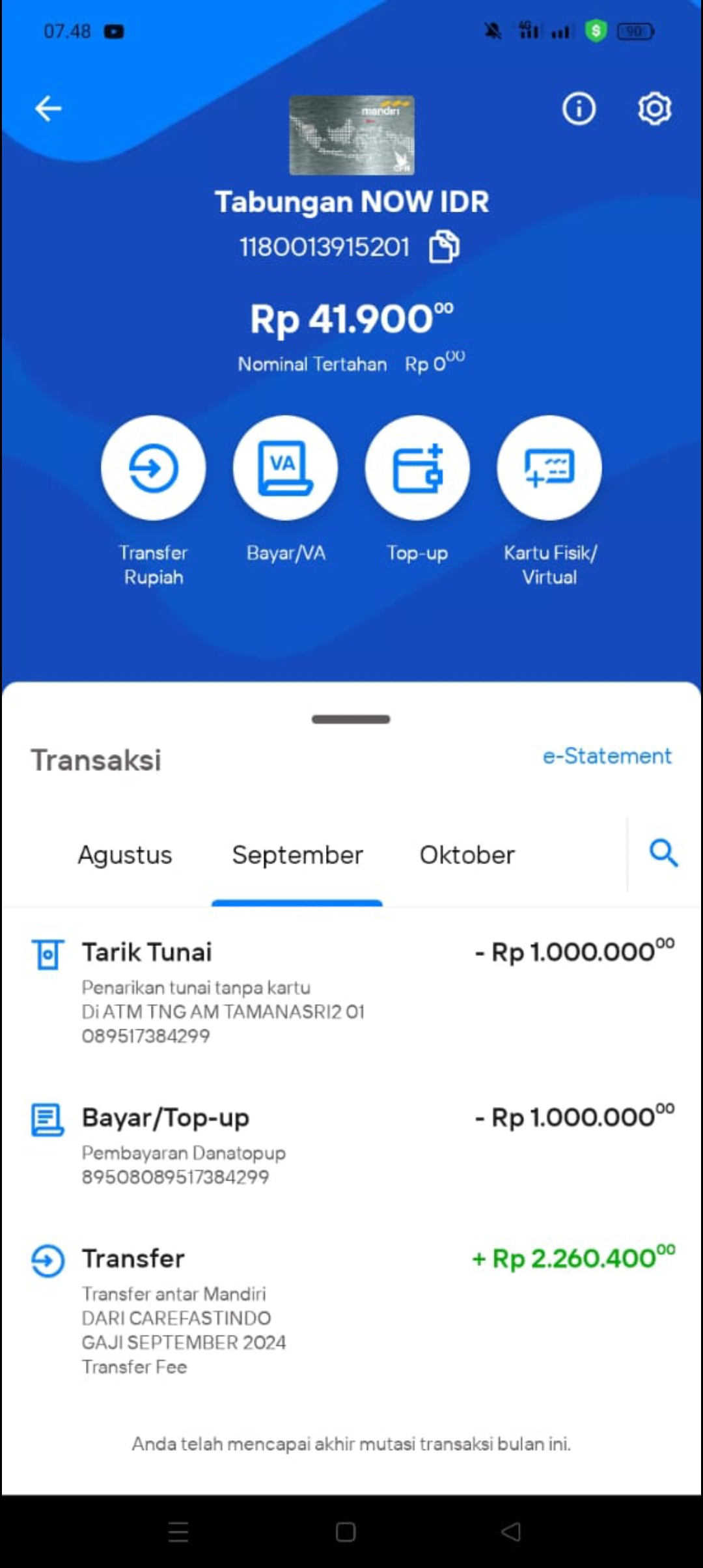Go back using the top arrow
This screenshot has height=1568, width=703.
(x=48, y=108)
